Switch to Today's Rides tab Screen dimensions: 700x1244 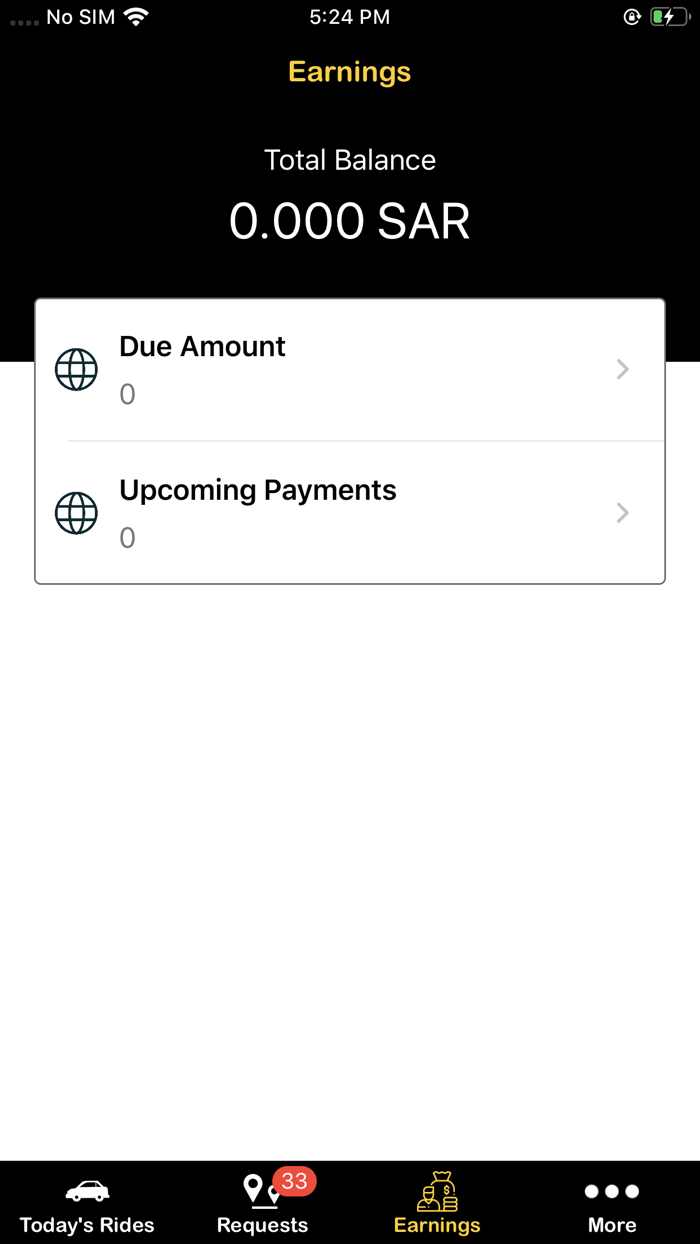(87, 1205)
